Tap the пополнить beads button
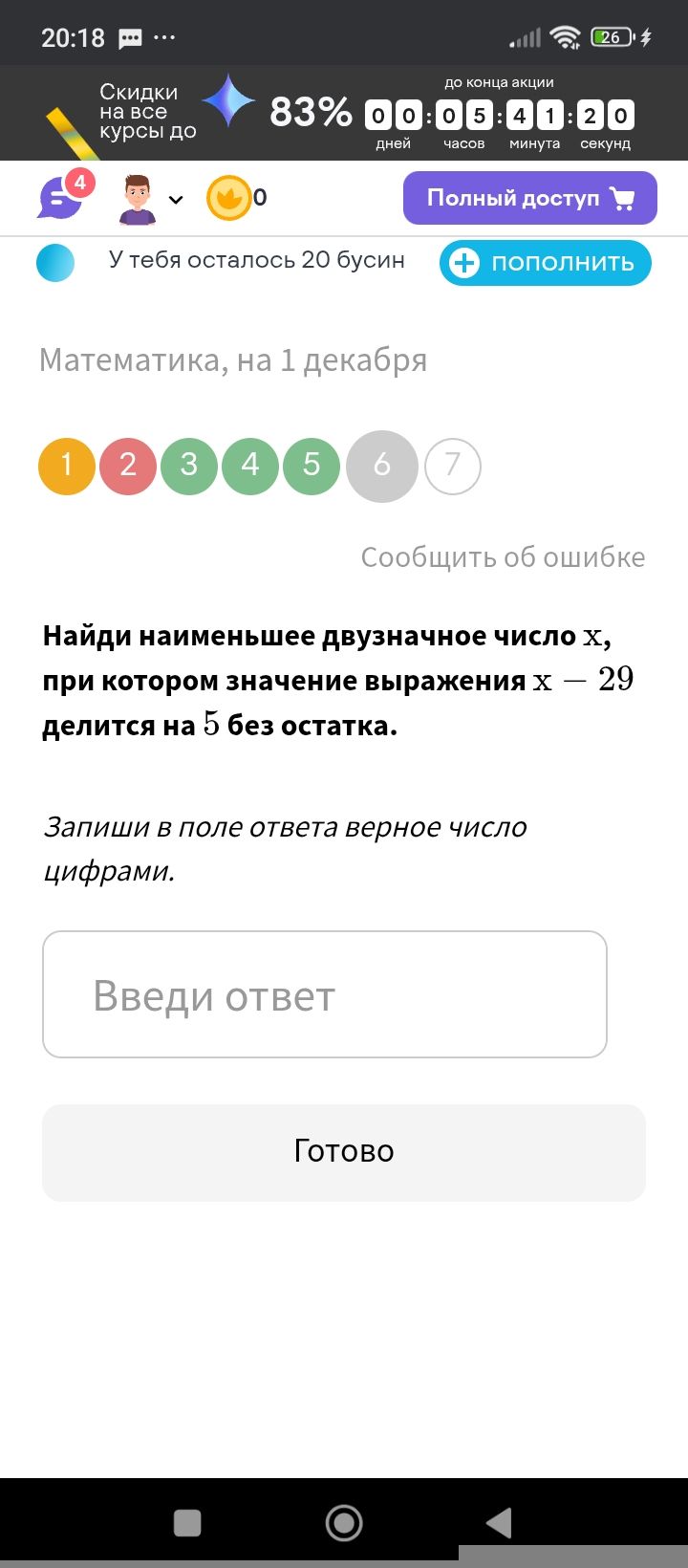Viewport: 688px width, 1568px height. click(x=545, y=263)
